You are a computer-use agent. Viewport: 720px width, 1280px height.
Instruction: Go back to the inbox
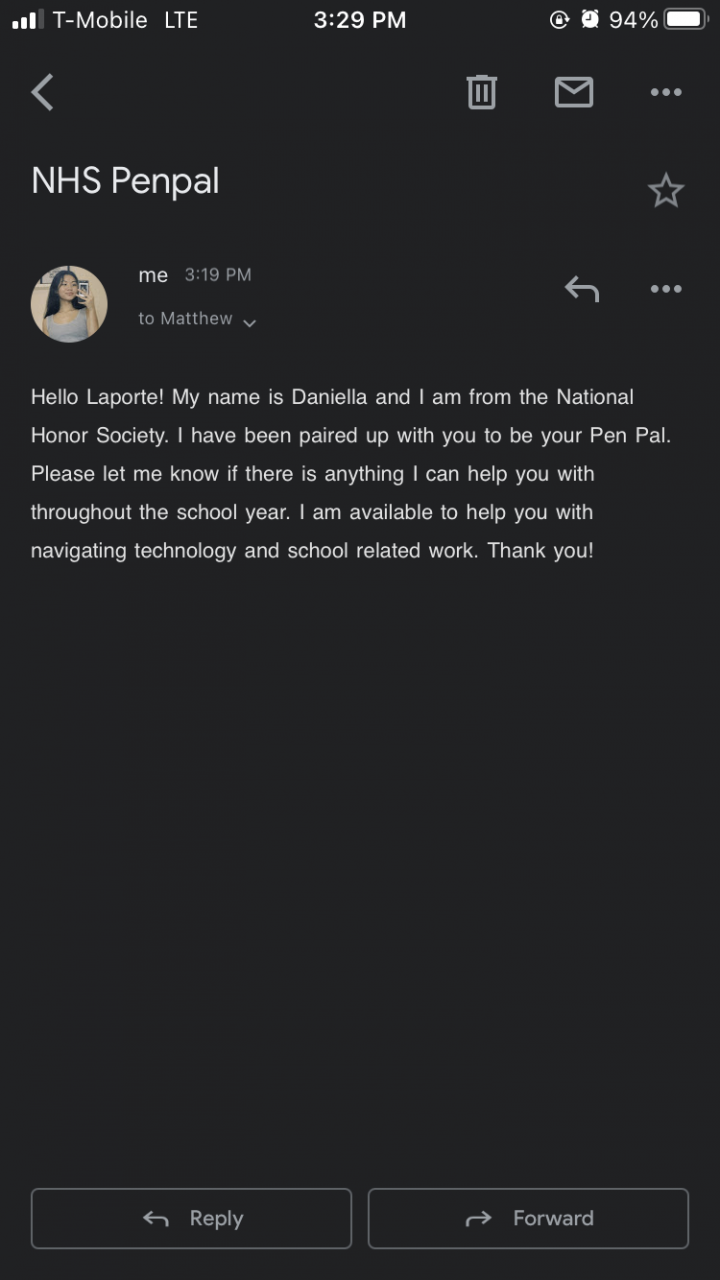(42, 92)
